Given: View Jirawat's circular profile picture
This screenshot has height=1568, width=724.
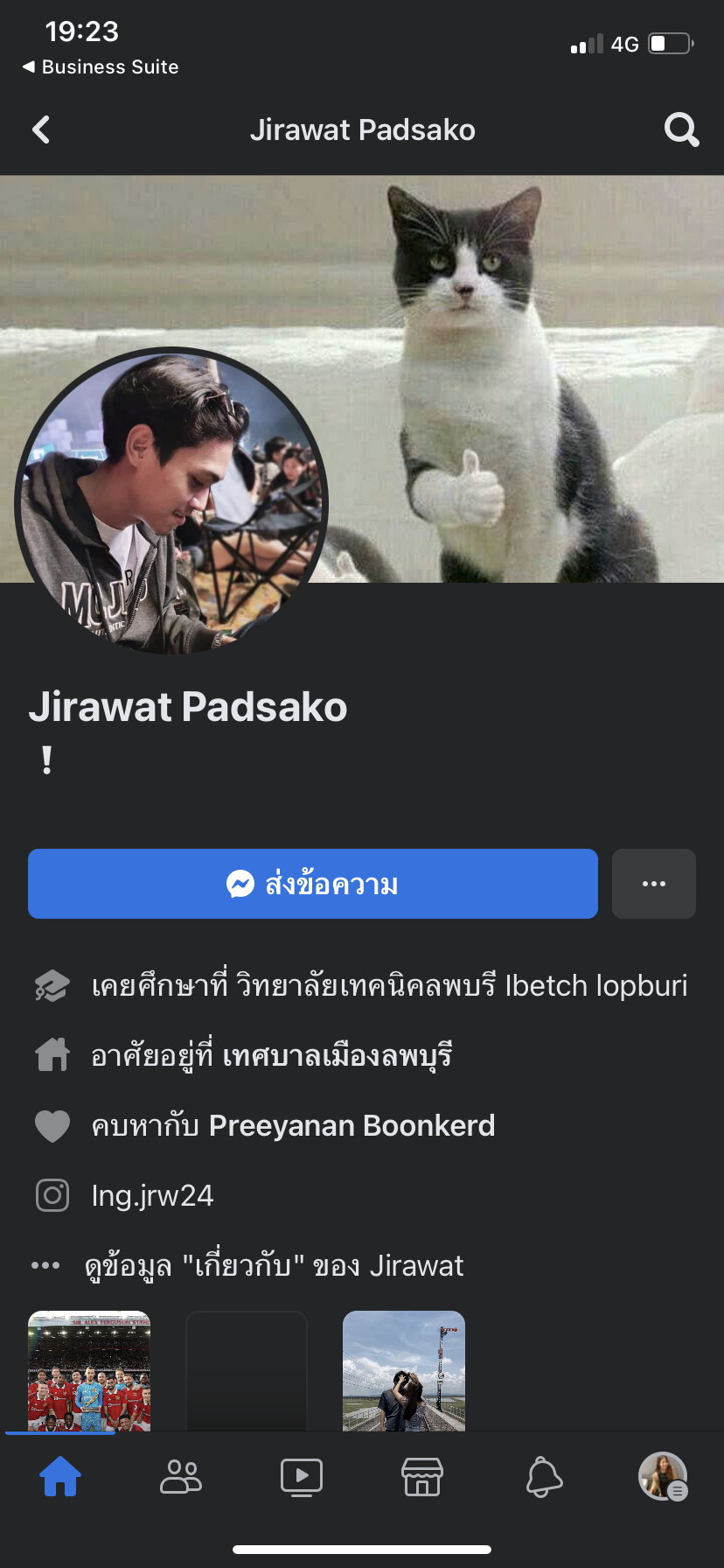Looking at the screenshot, I should 171,501.
